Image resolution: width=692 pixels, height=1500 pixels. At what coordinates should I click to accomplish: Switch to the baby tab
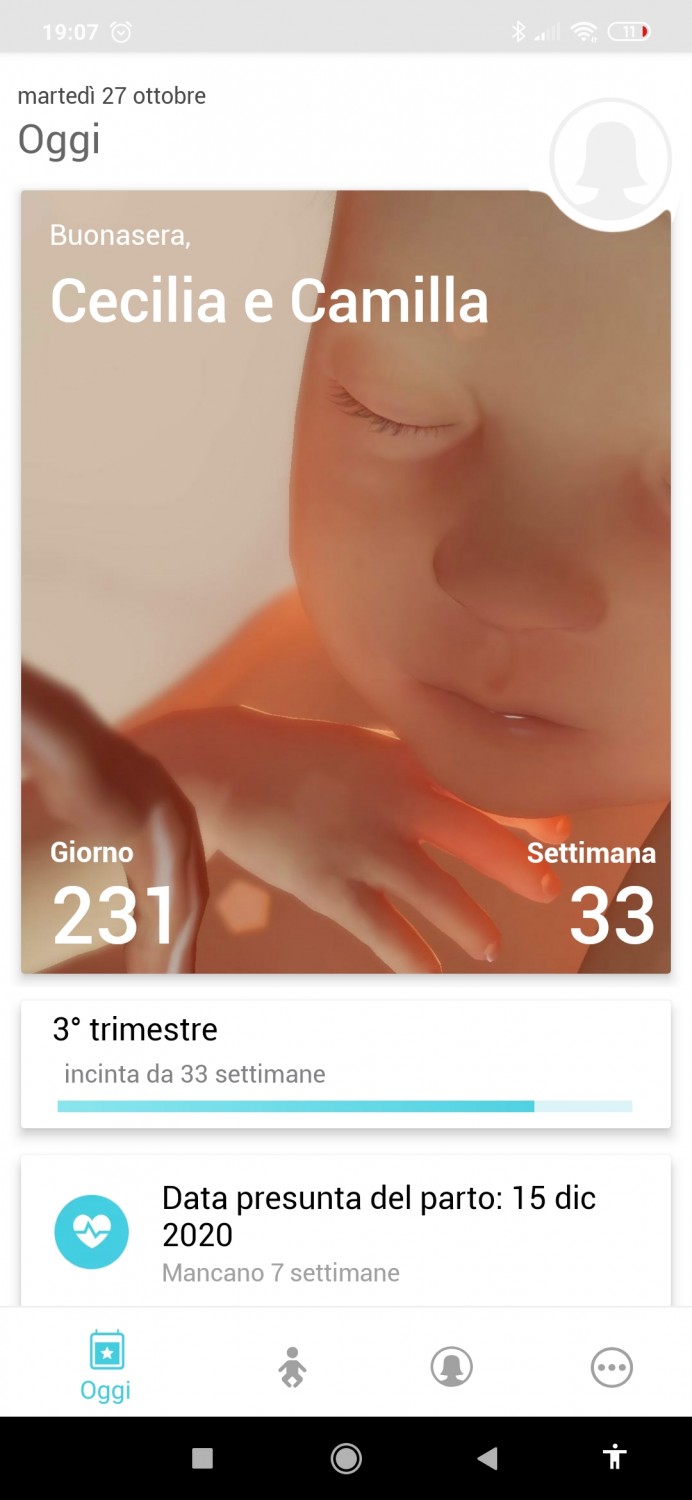292,1367
